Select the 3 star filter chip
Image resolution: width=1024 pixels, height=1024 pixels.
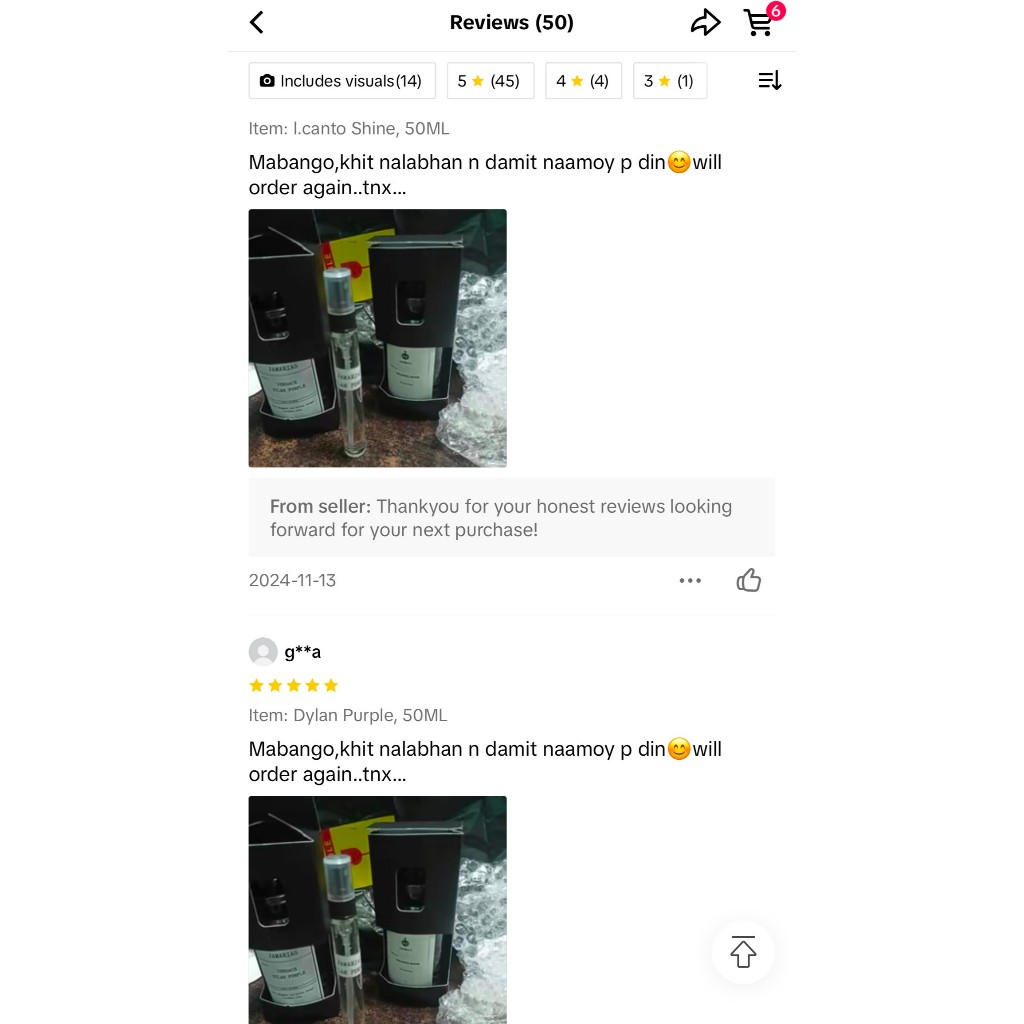click(669, 81)
